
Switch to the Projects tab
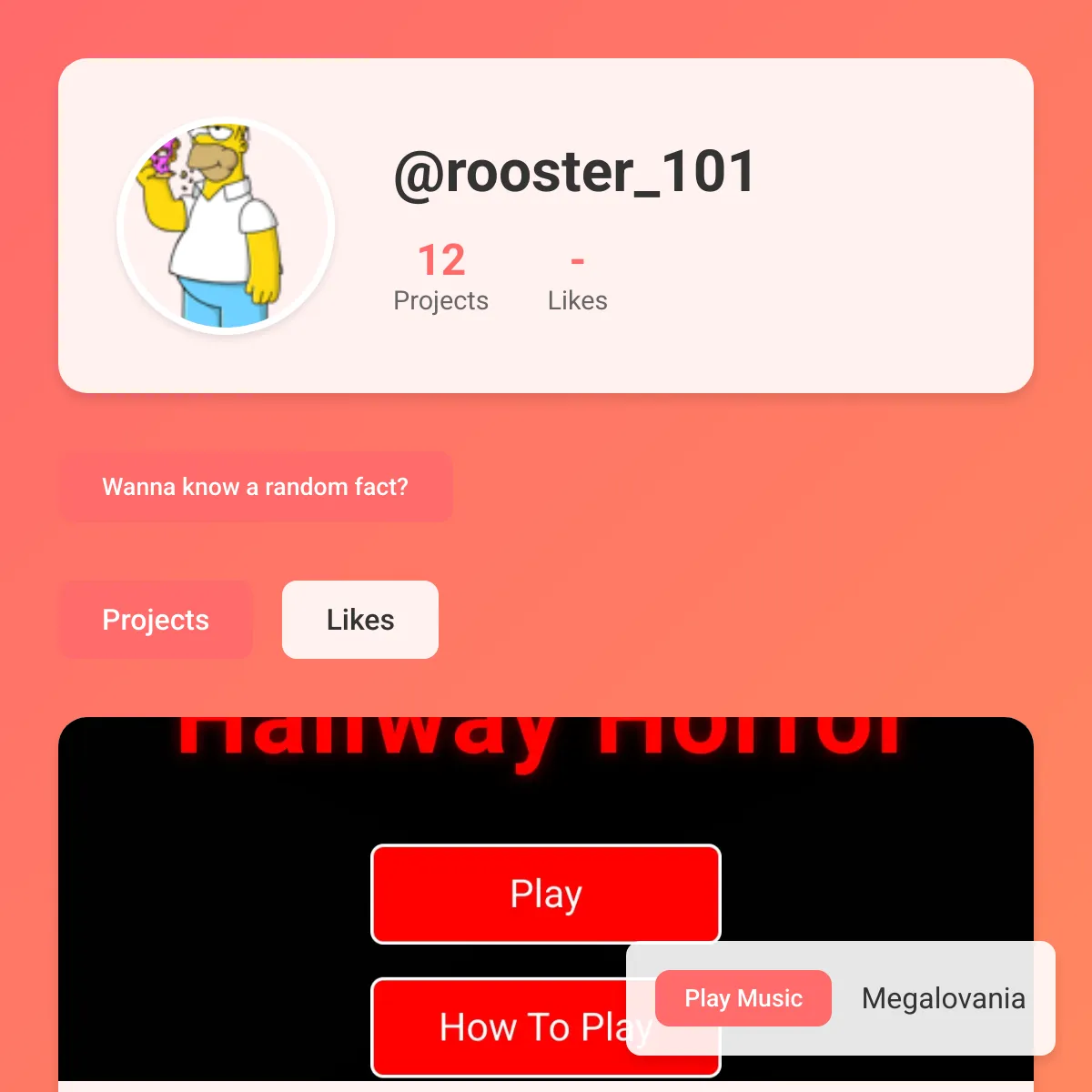point(156,620)
